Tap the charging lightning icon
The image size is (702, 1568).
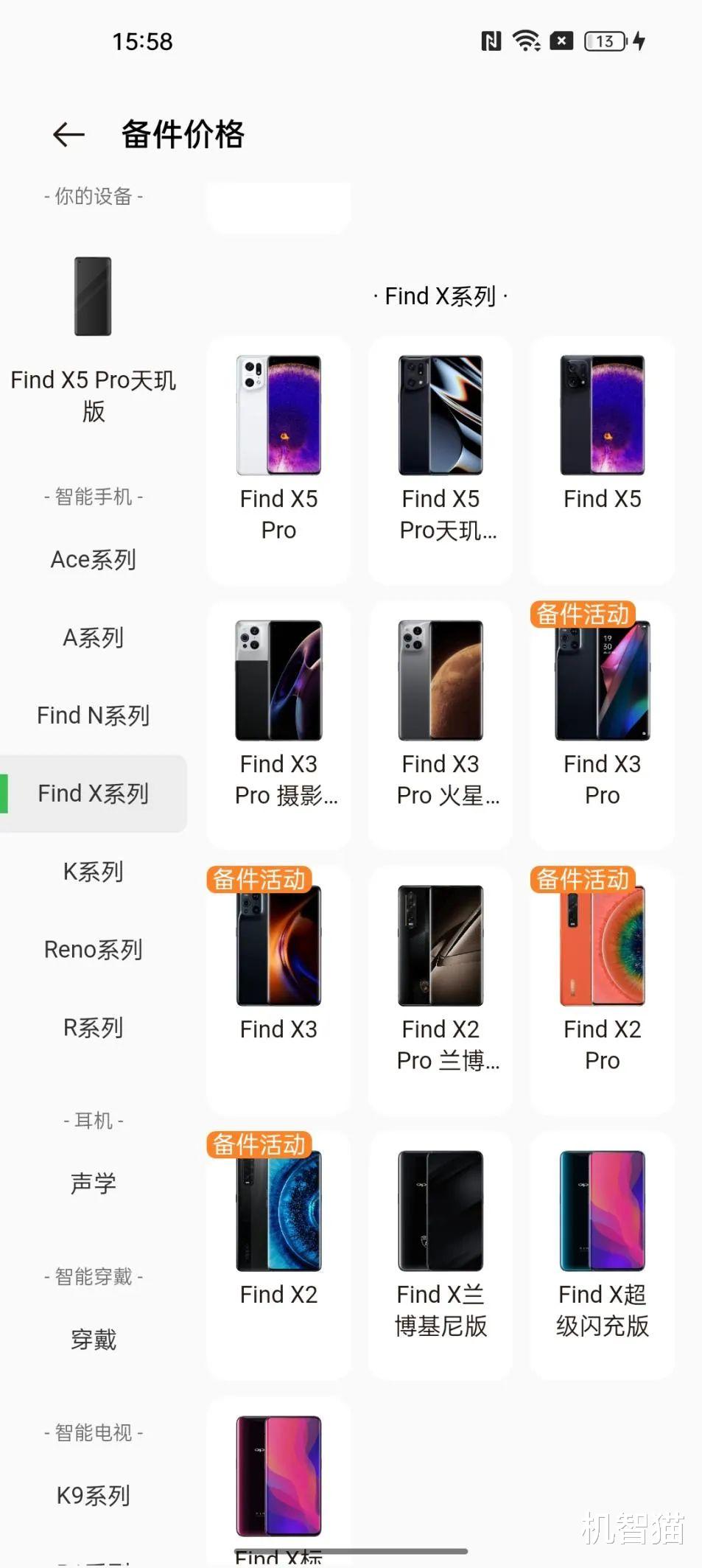[x=638, y=41]
